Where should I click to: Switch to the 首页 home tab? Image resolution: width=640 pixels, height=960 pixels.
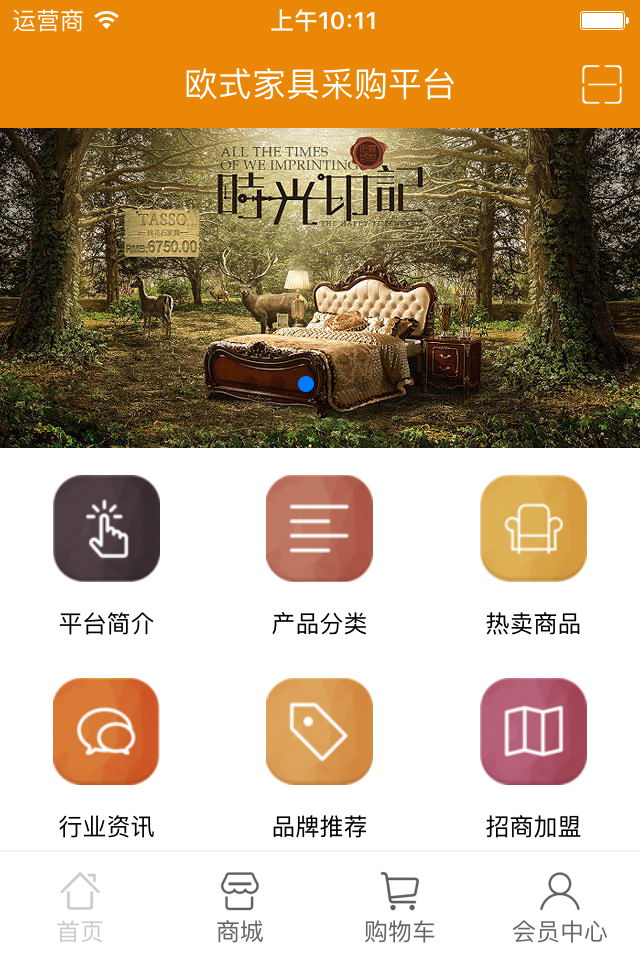click(x=80, y=906)
